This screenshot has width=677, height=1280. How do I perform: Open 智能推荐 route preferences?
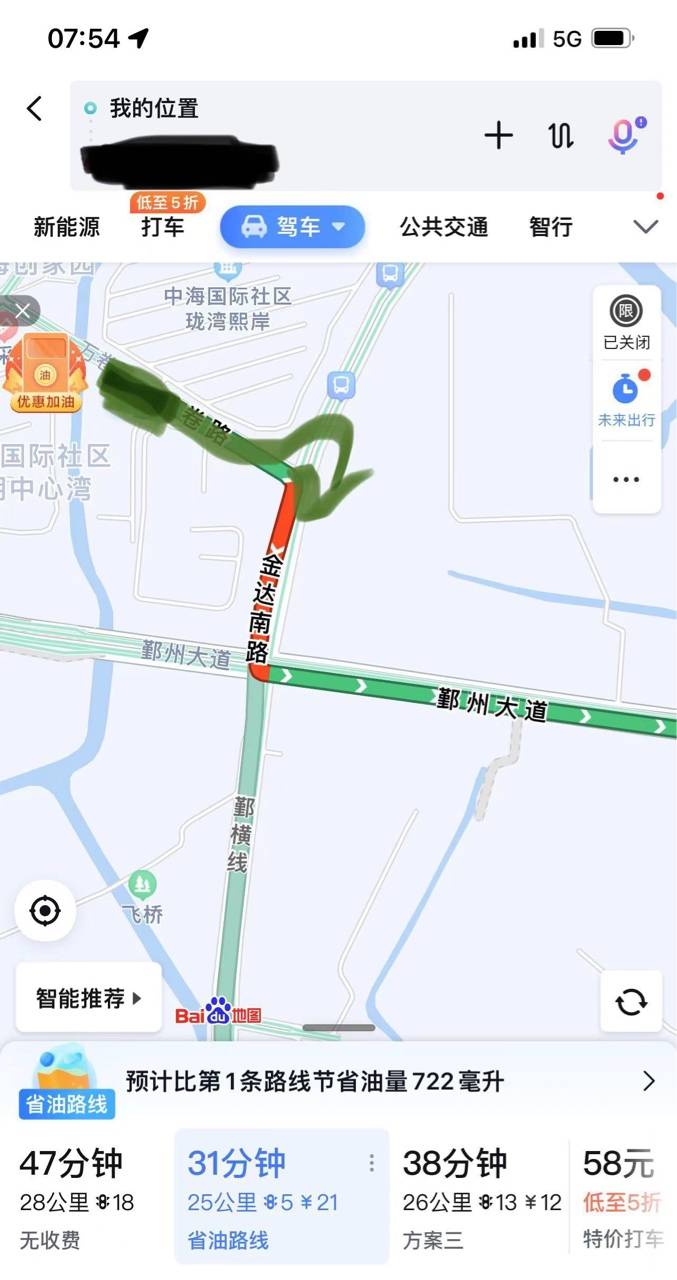[88, 997]
